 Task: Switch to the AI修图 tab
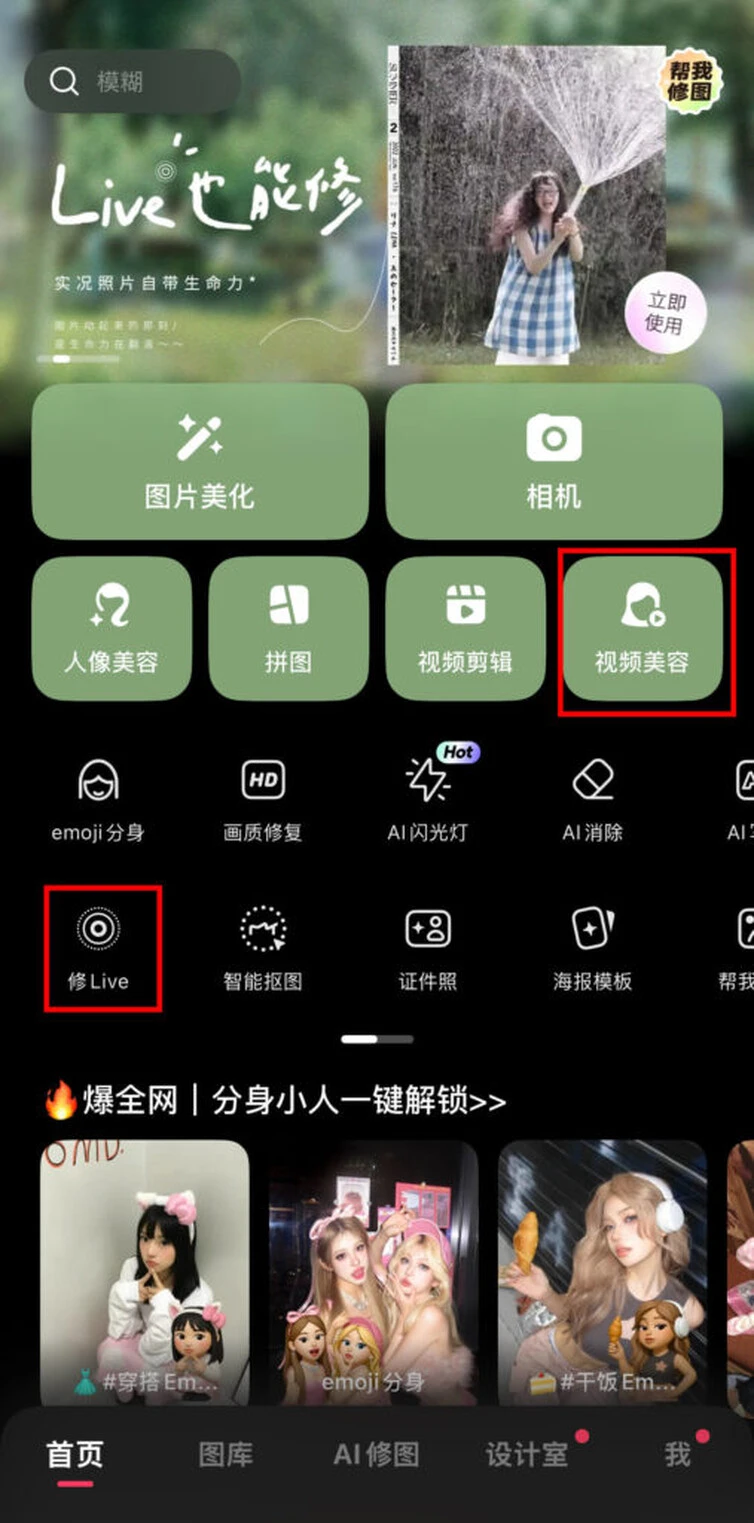pos(376,1454)
